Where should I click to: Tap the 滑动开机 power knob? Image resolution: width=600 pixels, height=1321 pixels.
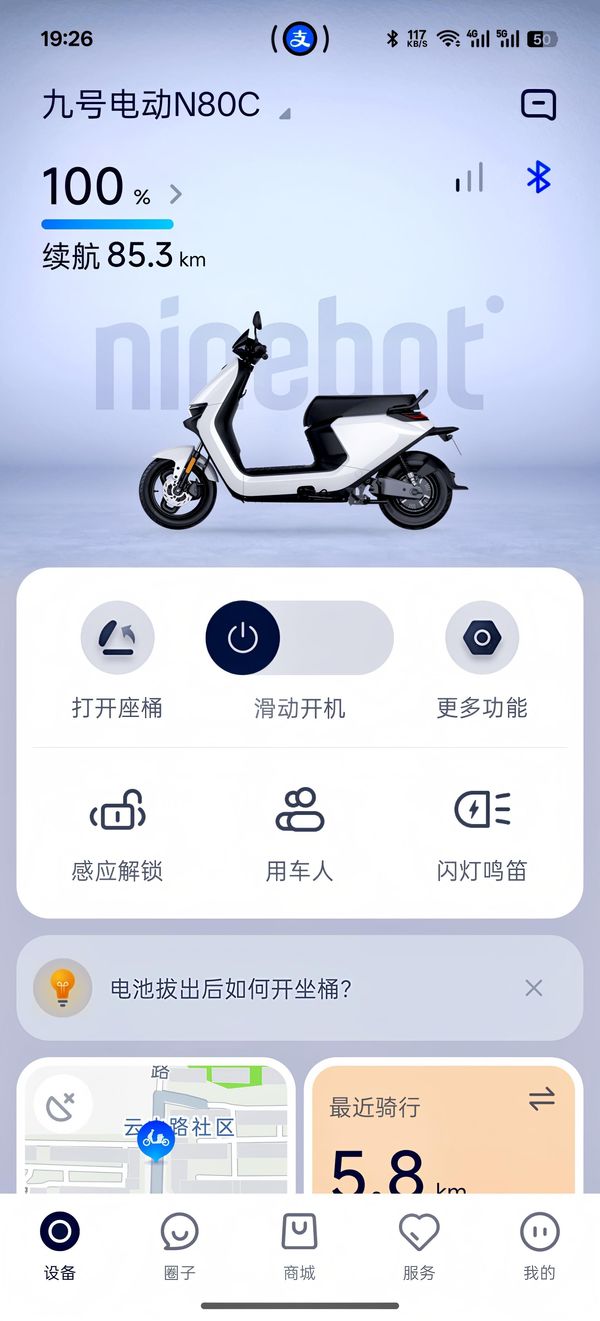pos(243,638)
